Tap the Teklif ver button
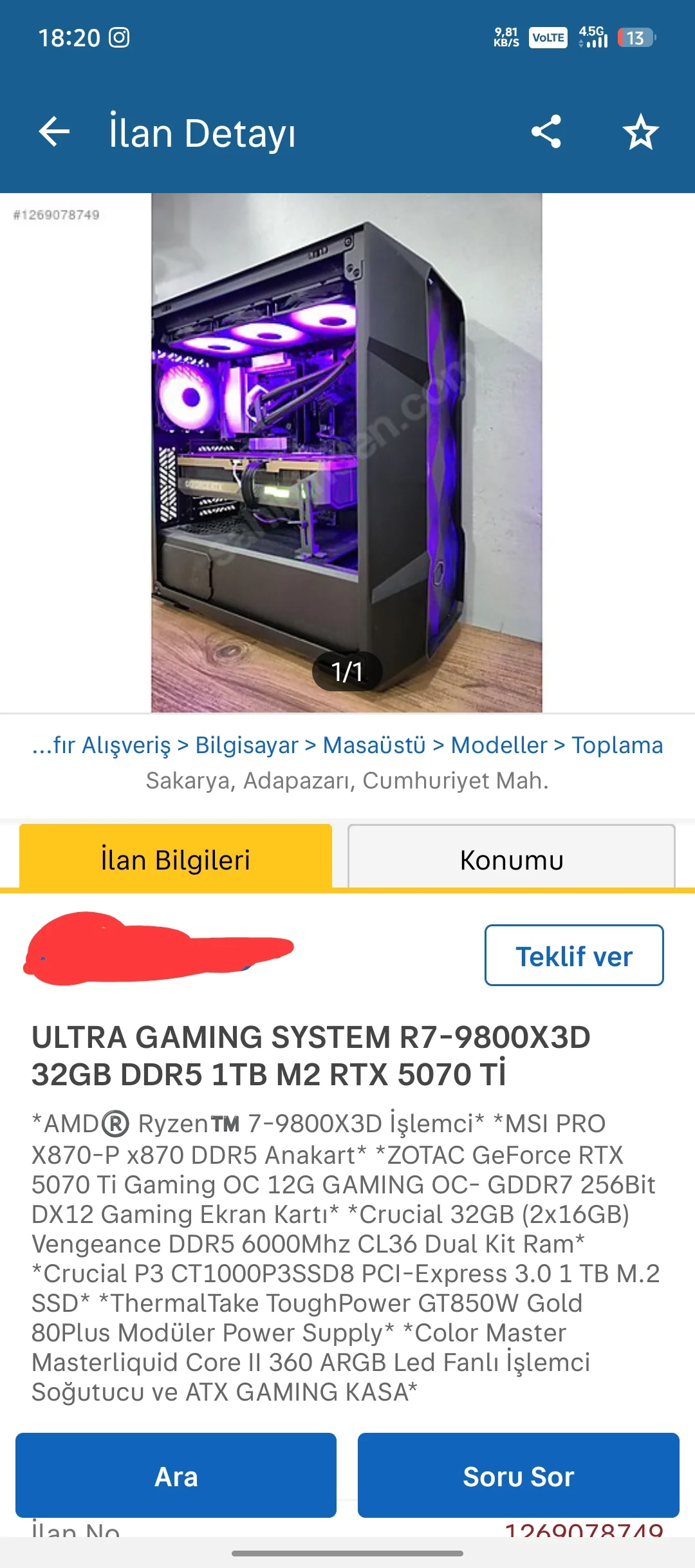Image resolution: width=695 pixels, height=1568 pixels. 573,956
